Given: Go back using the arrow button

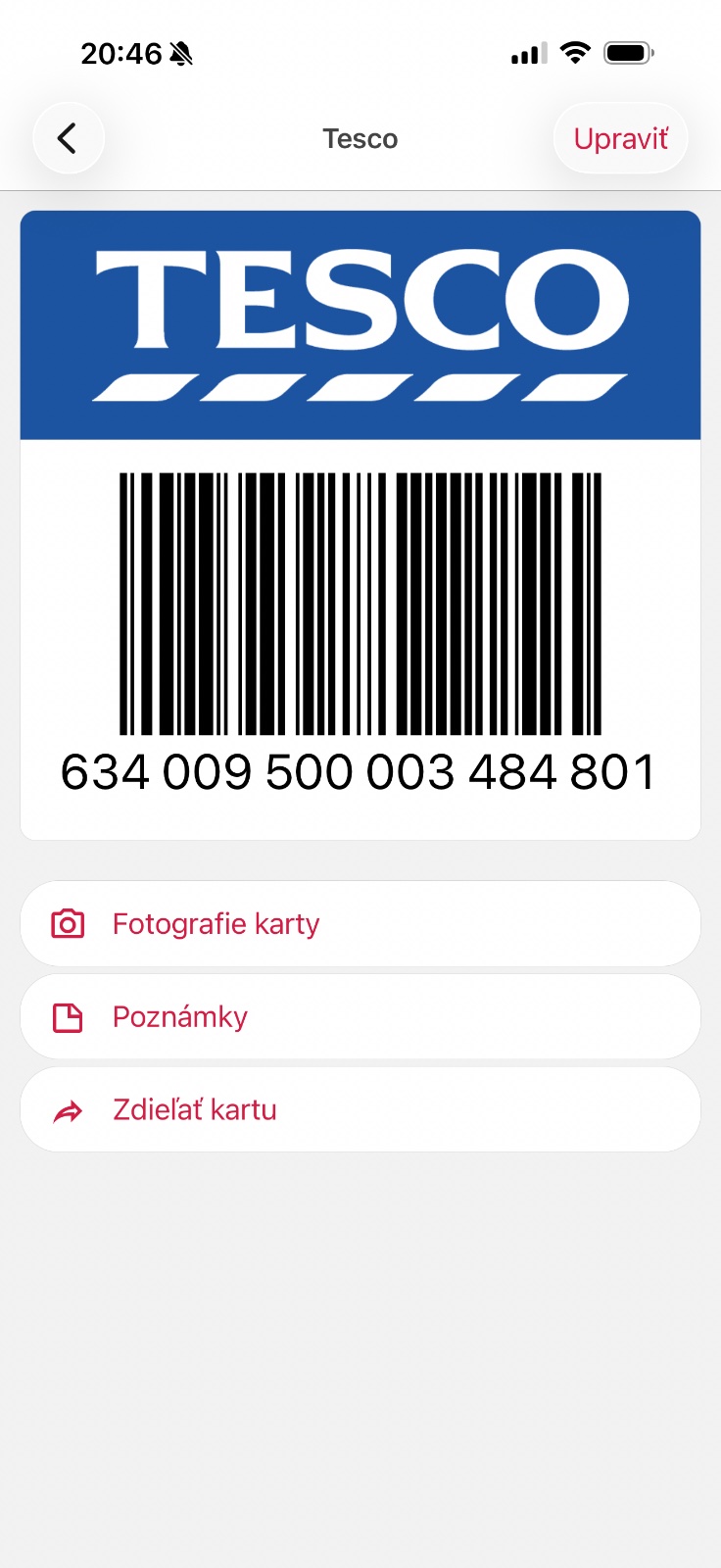Looking at the screenshot, I should tap(68, 138).
